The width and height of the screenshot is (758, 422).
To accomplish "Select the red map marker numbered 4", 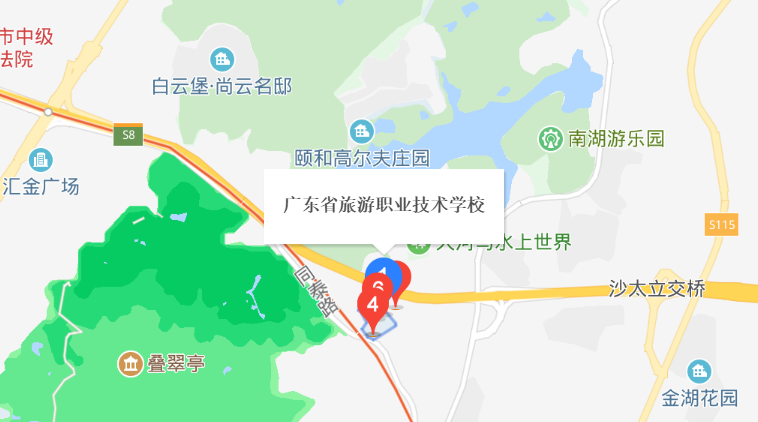I will (373, 306).
